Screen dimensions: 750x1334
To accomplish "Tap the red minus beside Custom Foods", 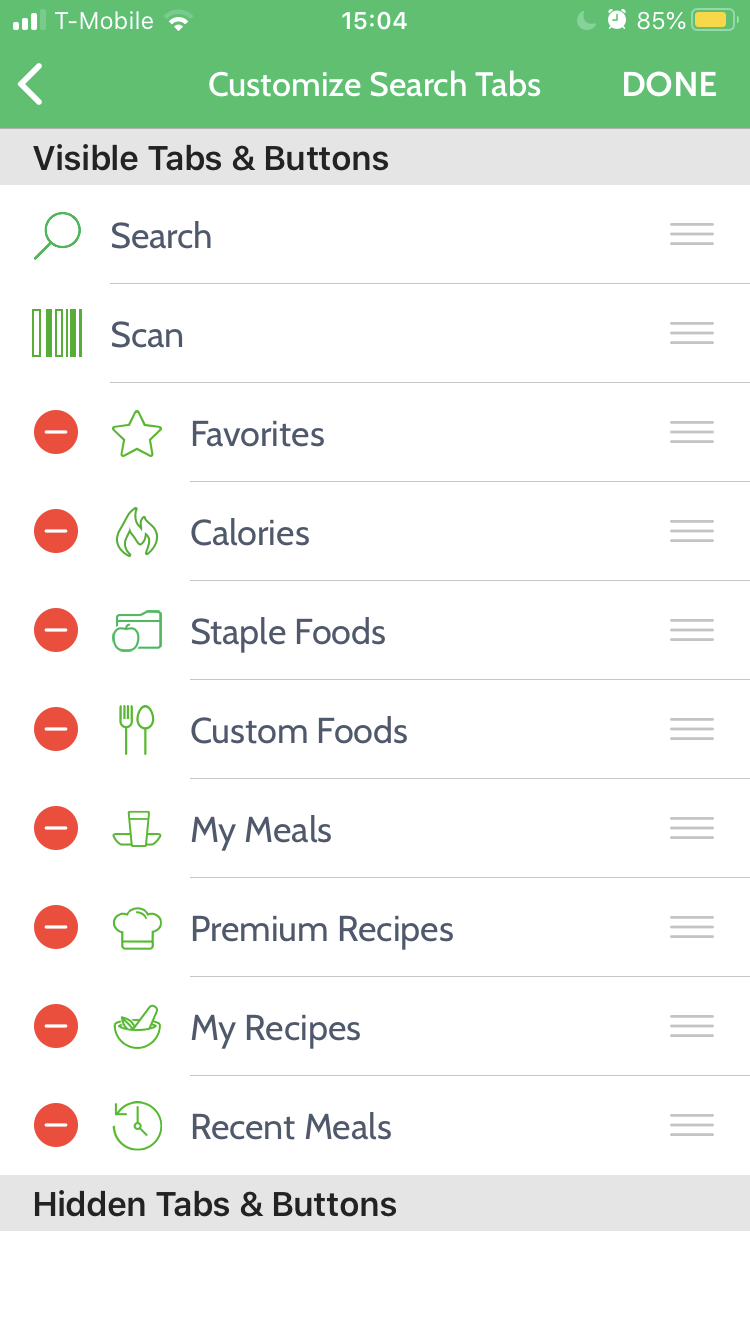I will click(x=56, y=729).
